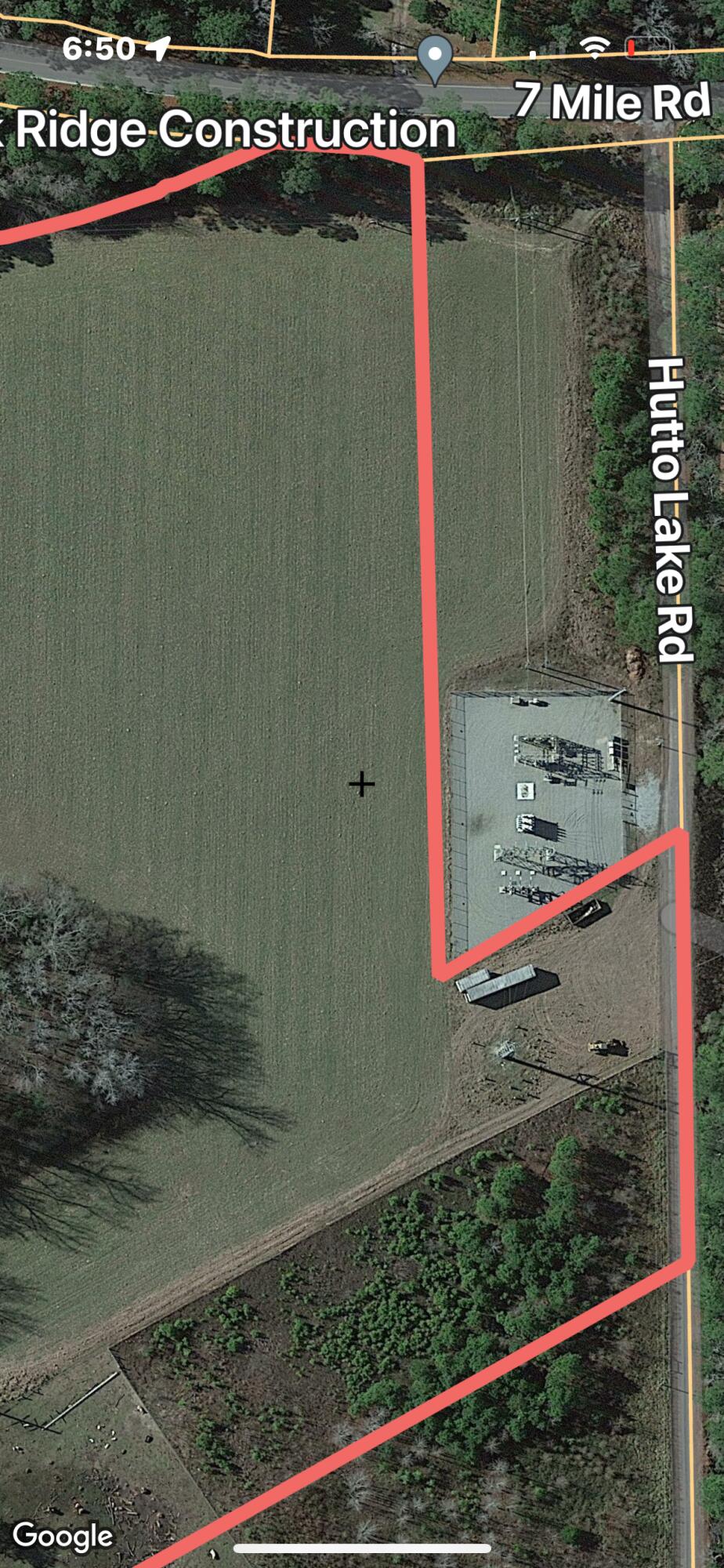Tap the gray location pin on 7 Mile Rd

coord(434,57)
